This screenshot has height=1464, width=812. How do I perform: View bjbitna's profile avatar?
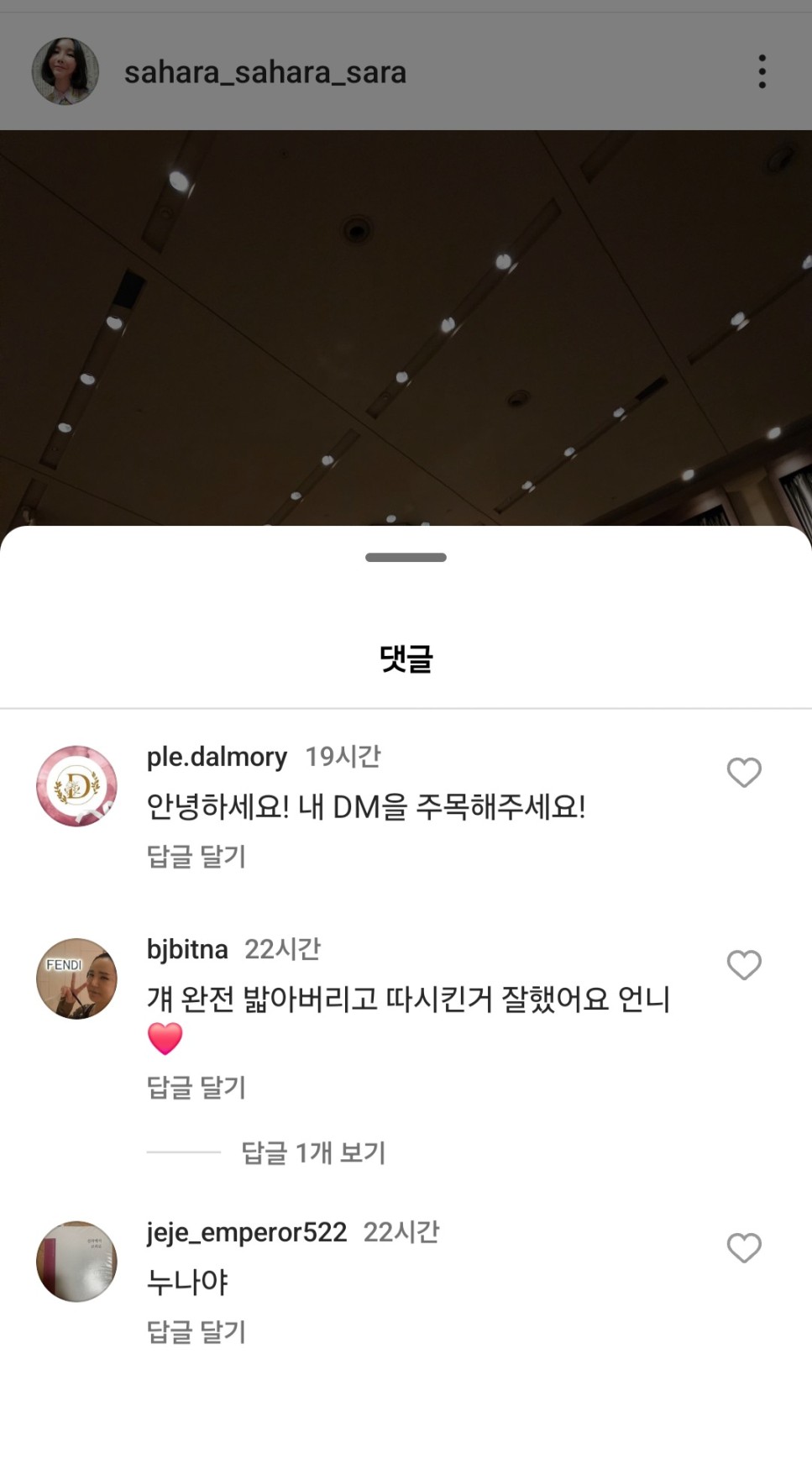point(76,979)
